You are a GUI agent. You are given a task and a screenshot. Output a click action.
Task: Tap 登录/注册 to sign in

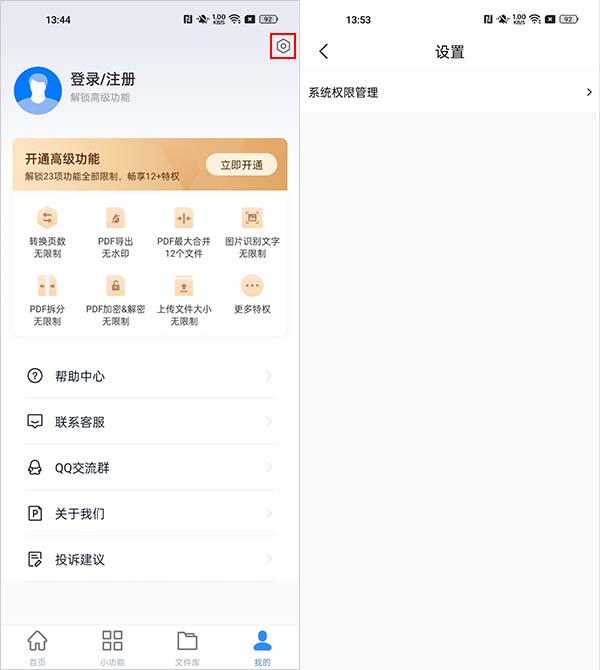(x=102, y=80)
